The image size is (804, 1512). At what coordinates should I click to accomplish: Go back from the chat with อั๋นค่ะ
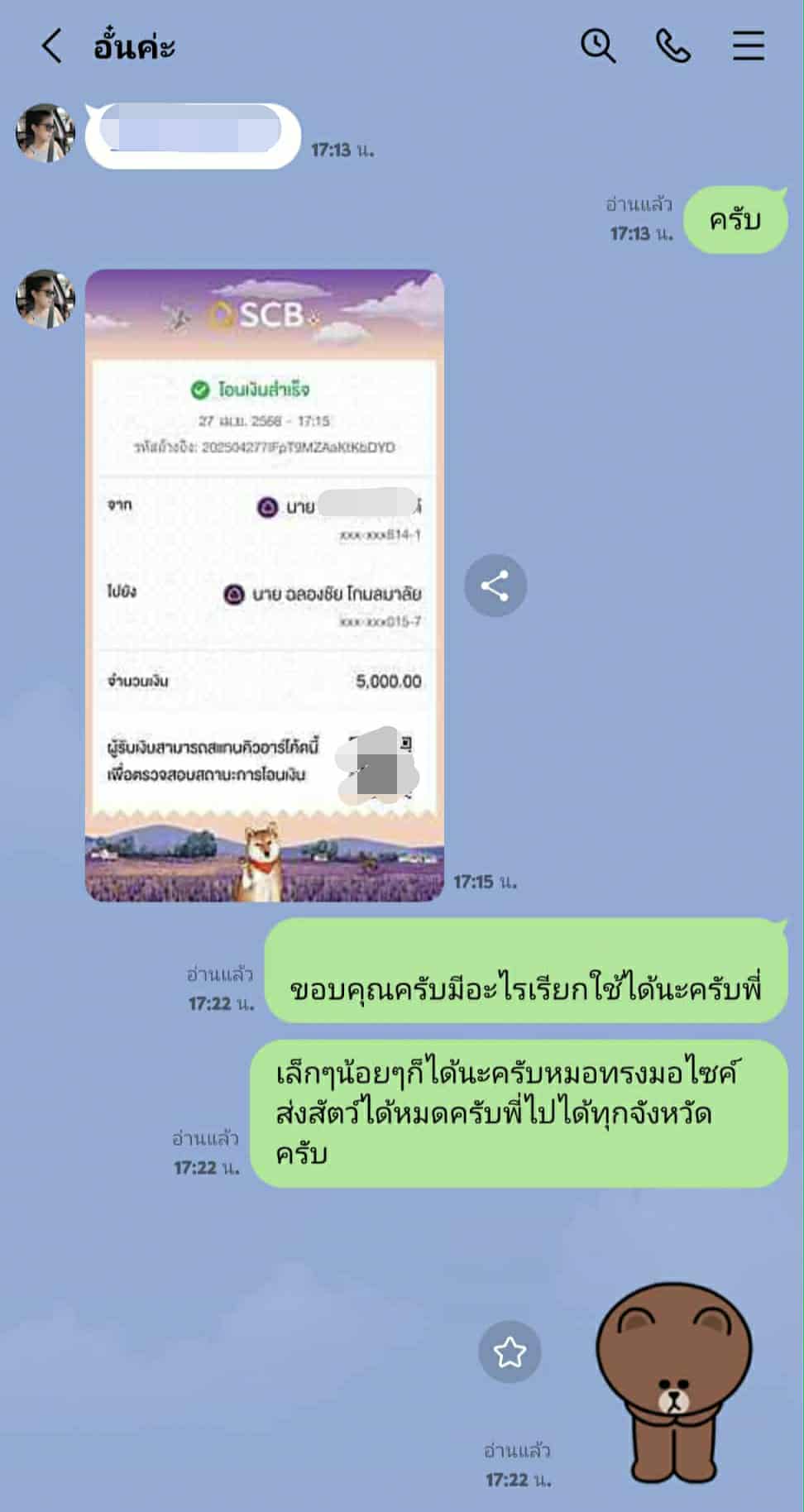click(51, 46)
